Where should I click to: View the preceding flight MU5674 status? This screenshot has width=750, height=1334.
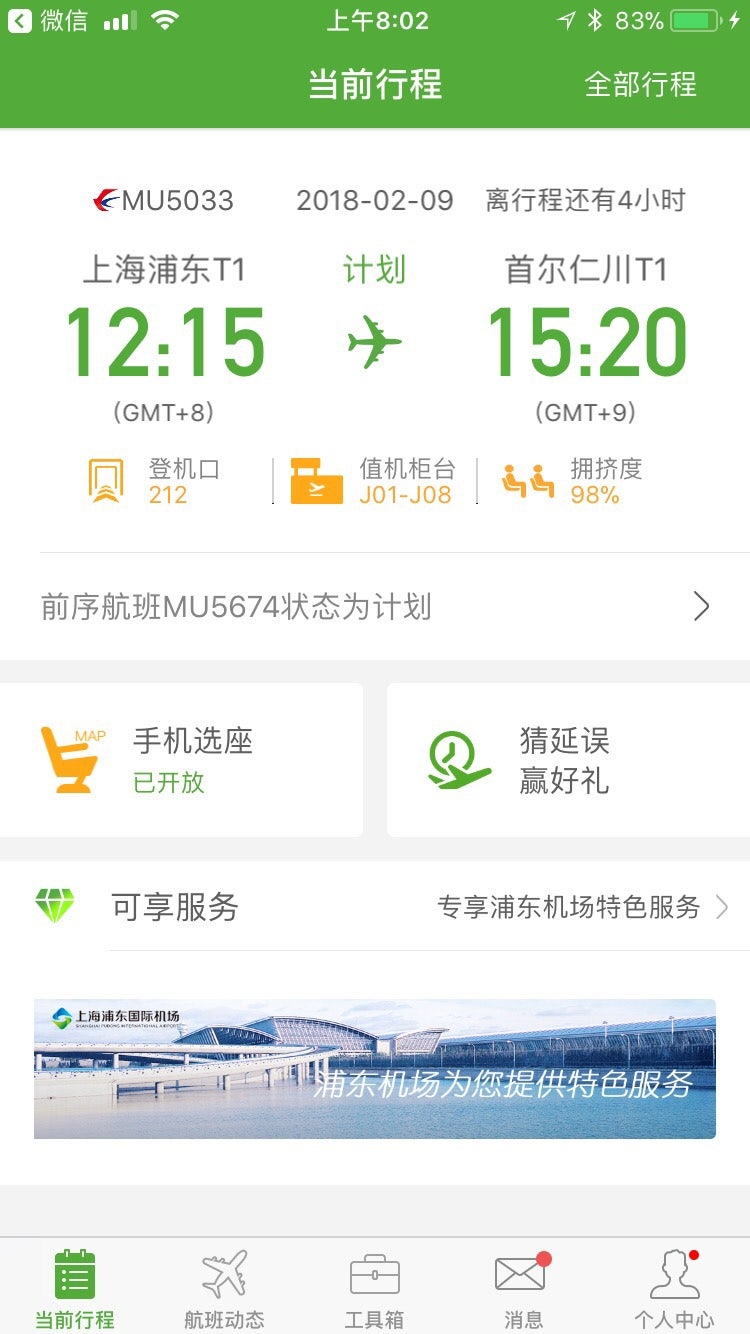[375, 606]
